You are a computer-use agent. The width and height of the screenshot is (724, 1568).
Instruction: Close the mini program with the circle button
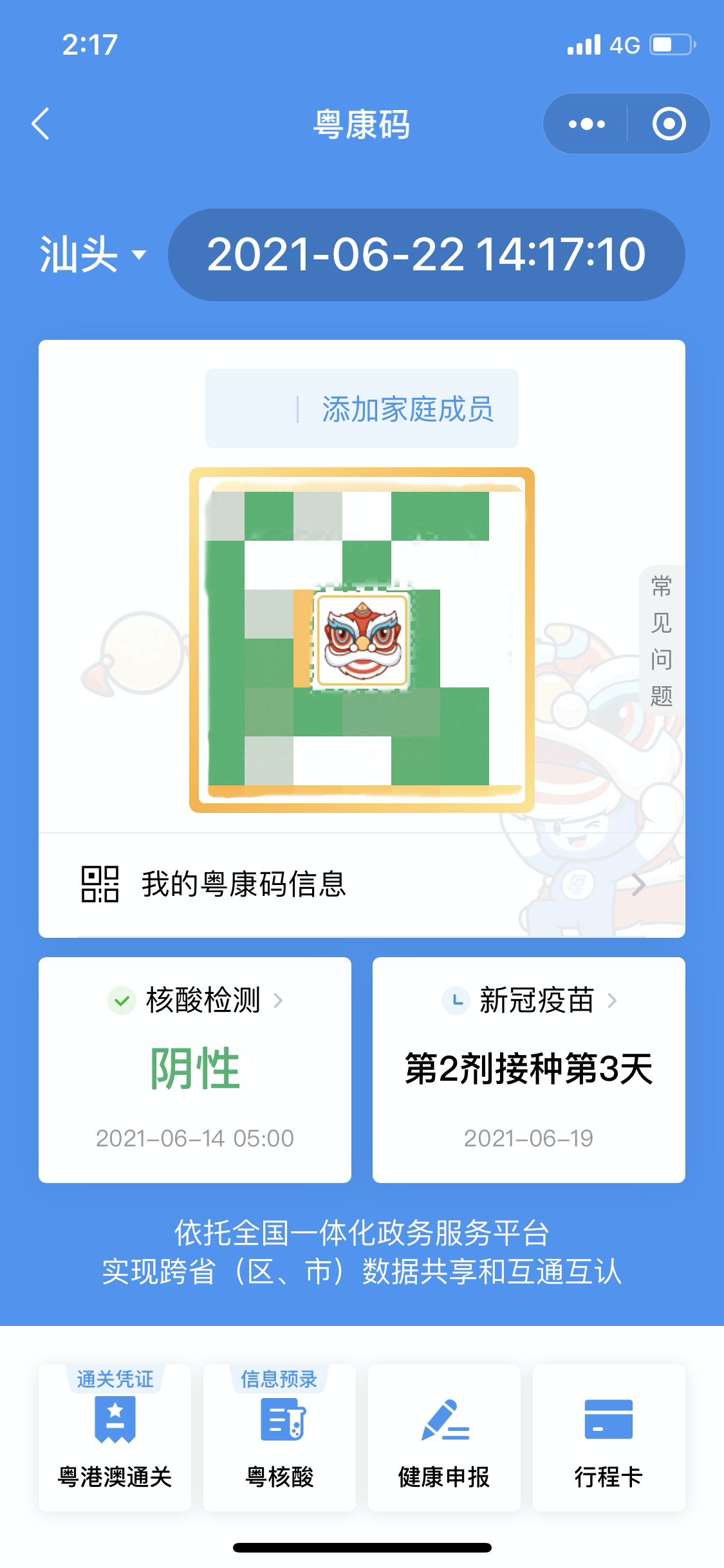[669, 124]
